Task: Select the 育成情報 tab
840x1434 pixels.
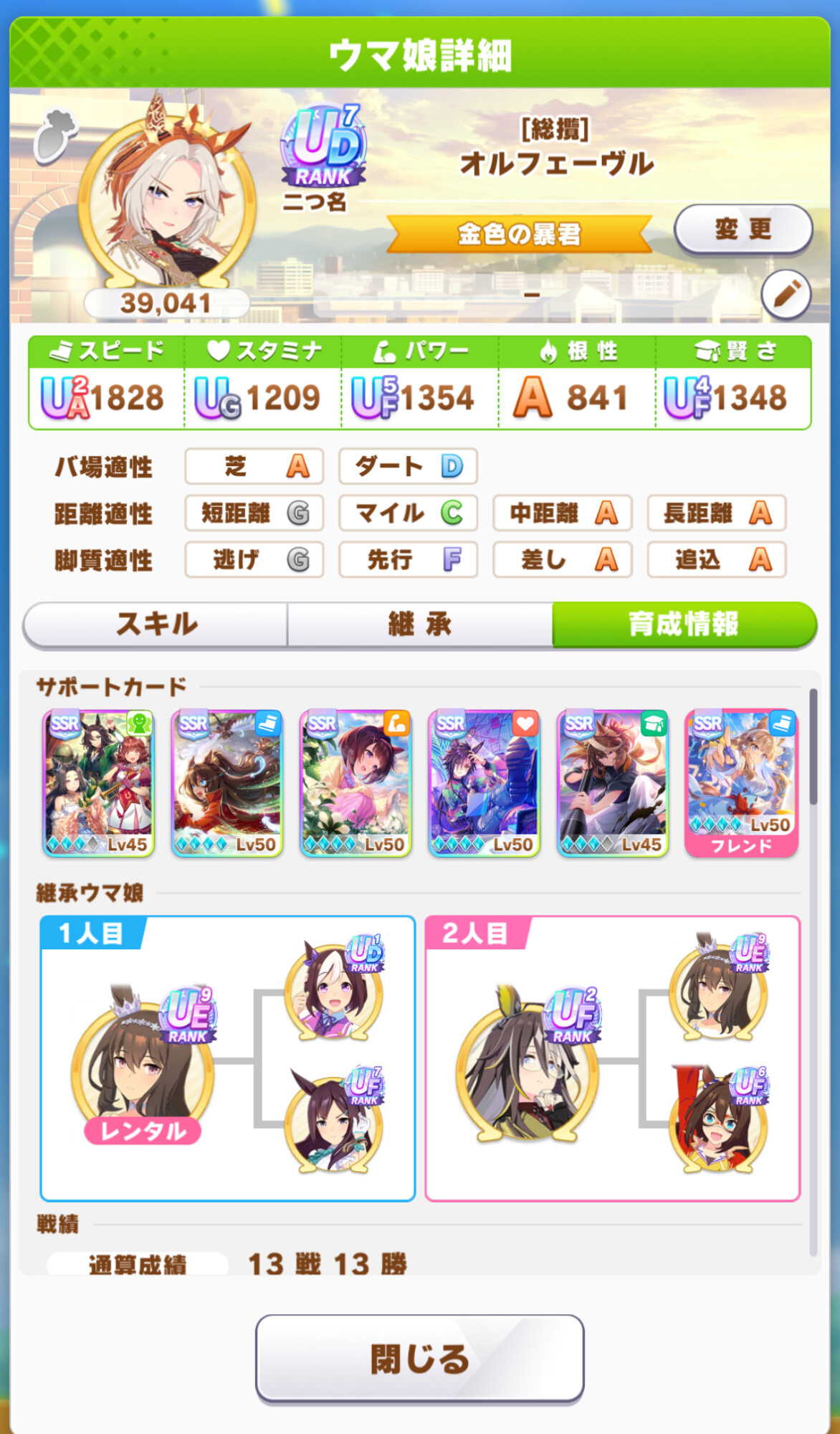Action: (x=684, y=624)
